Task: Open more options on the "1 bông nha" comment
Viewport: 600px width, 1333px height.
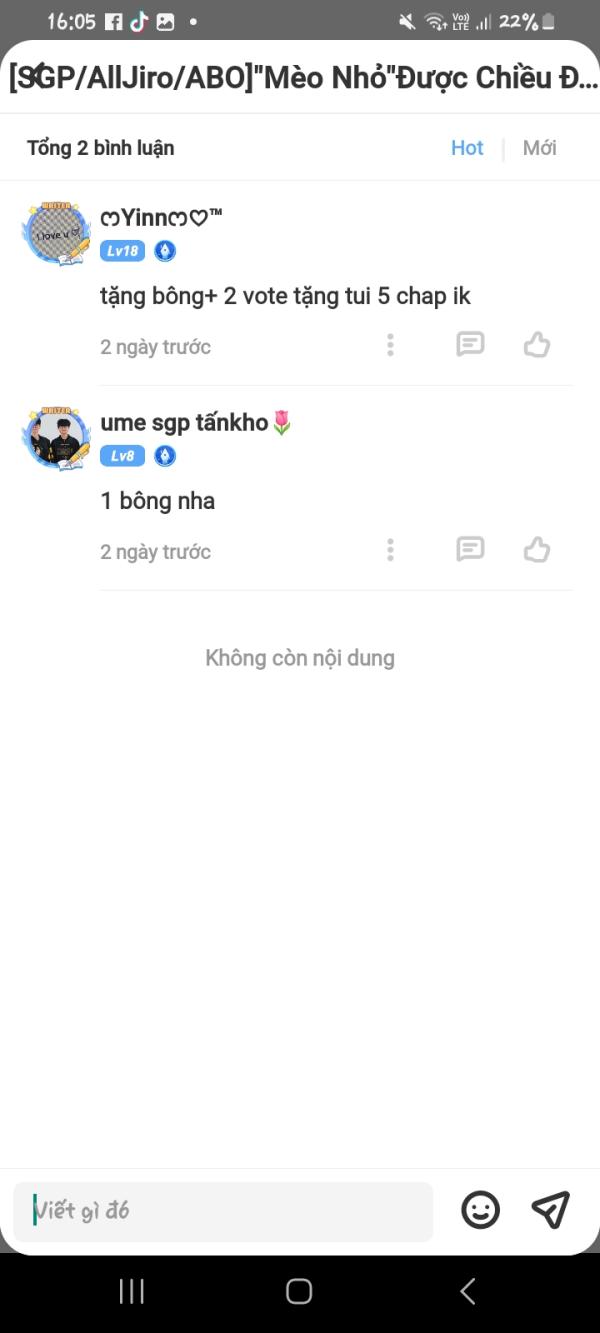Action: 390,550
